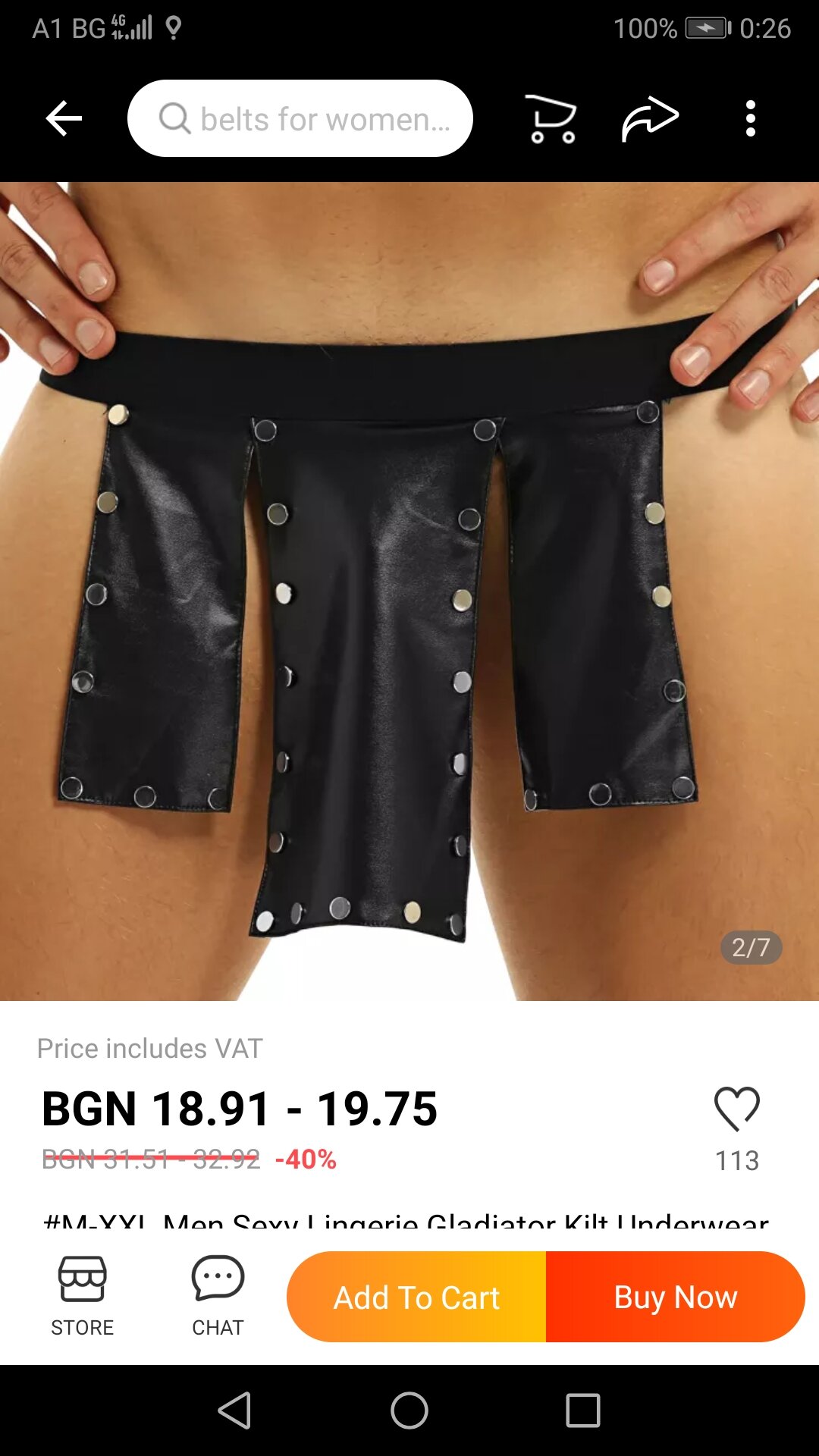Share this product
Image resolution: width=819 pixels, height=1456 pixels.
[650, 119]
